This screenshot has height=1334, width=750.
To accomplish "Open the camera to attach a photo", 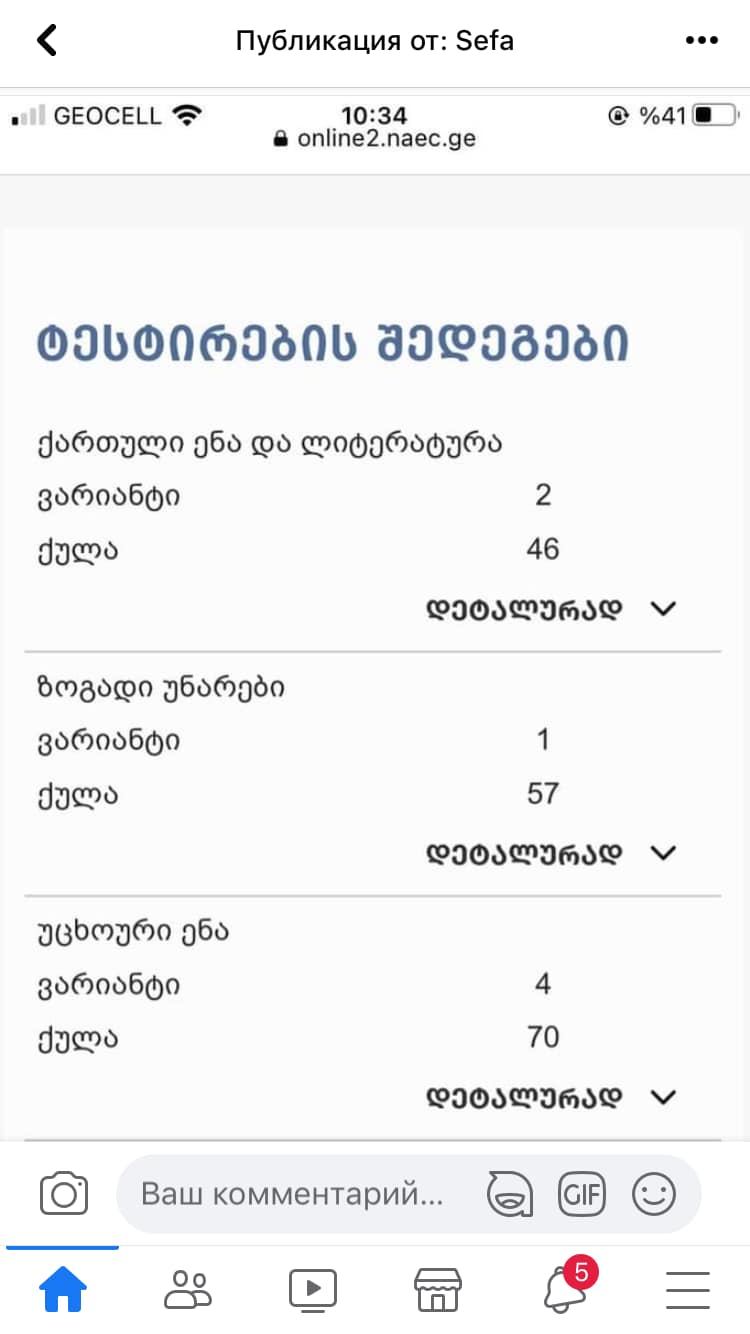I will click(x=64, y=1194).
